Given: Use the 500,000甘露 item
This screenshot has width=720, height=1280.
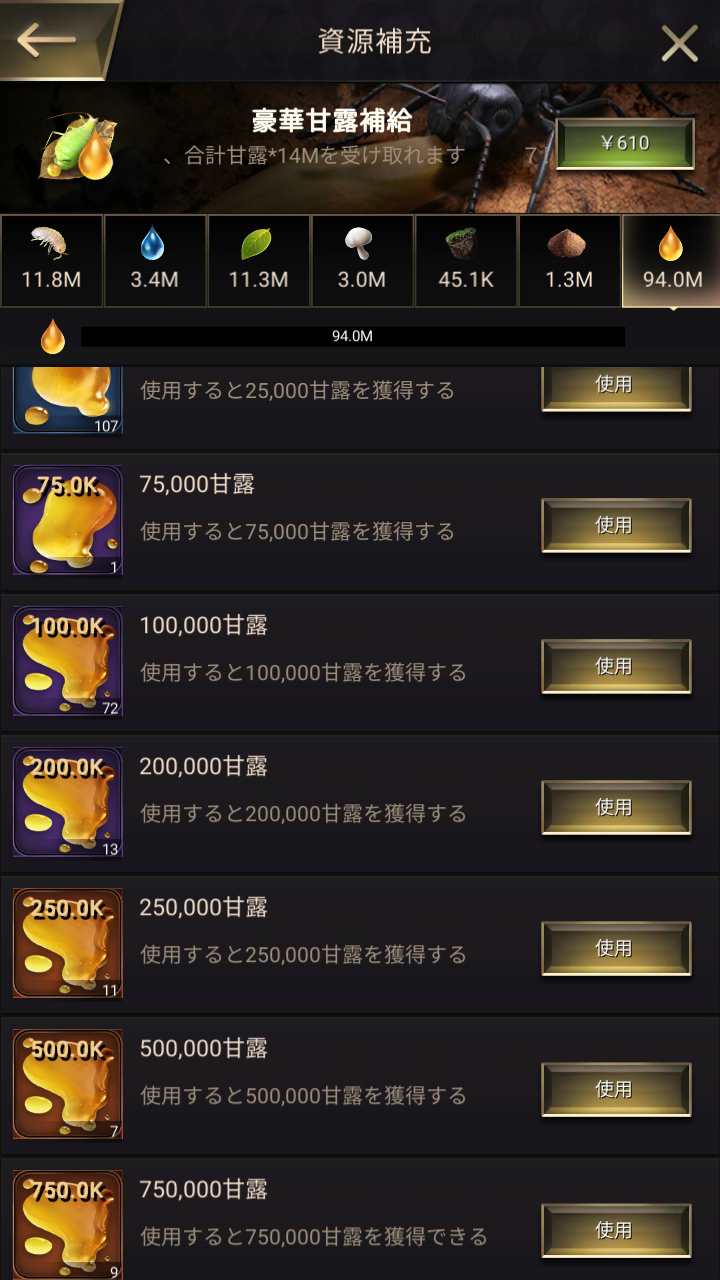Looking at the screenshot, I should point(616,1089).
